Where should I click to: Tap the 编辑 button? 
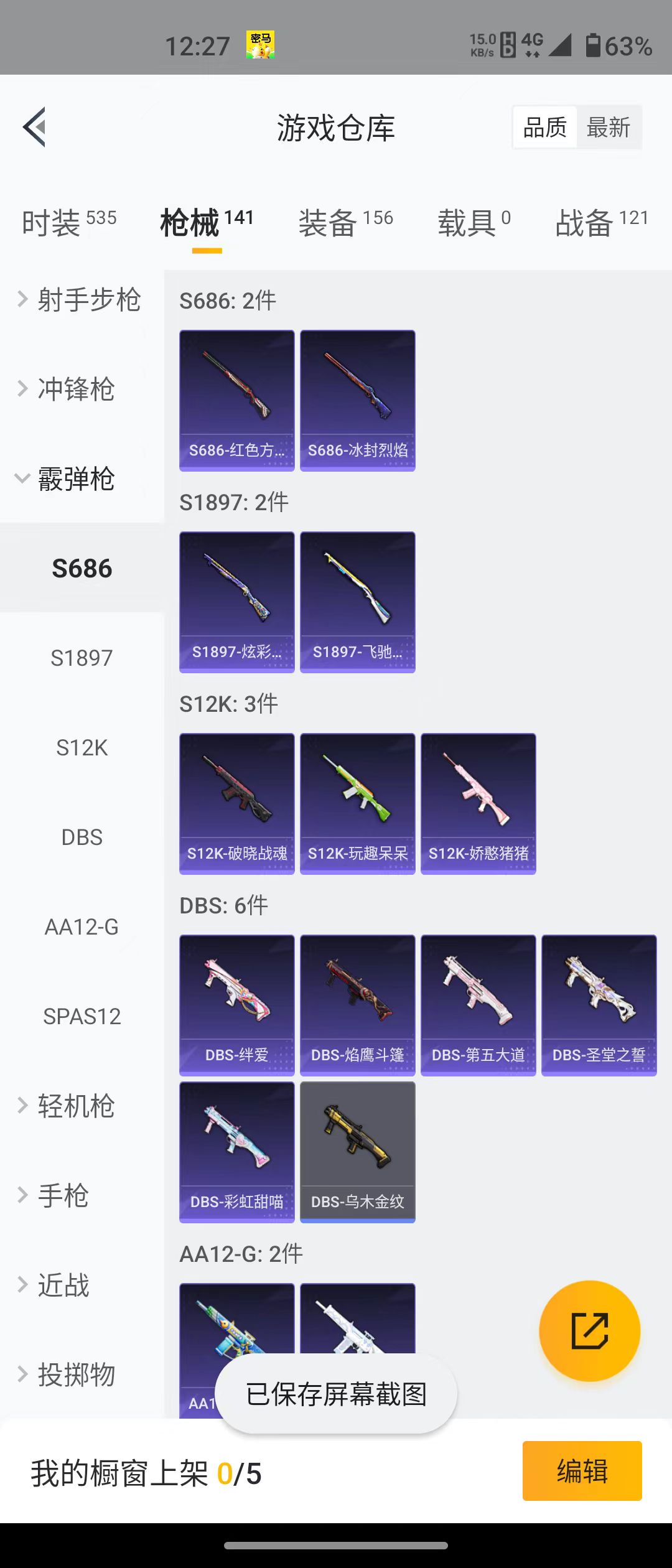[x=582, y=1471]
